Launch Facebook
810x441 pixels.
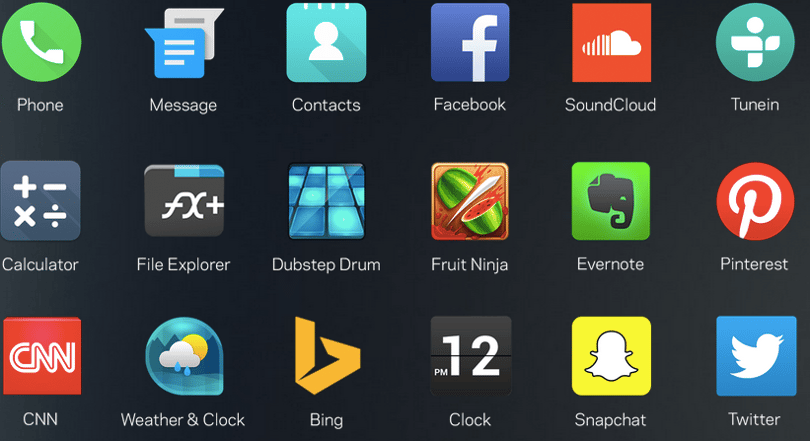click(x=470, y=41)
